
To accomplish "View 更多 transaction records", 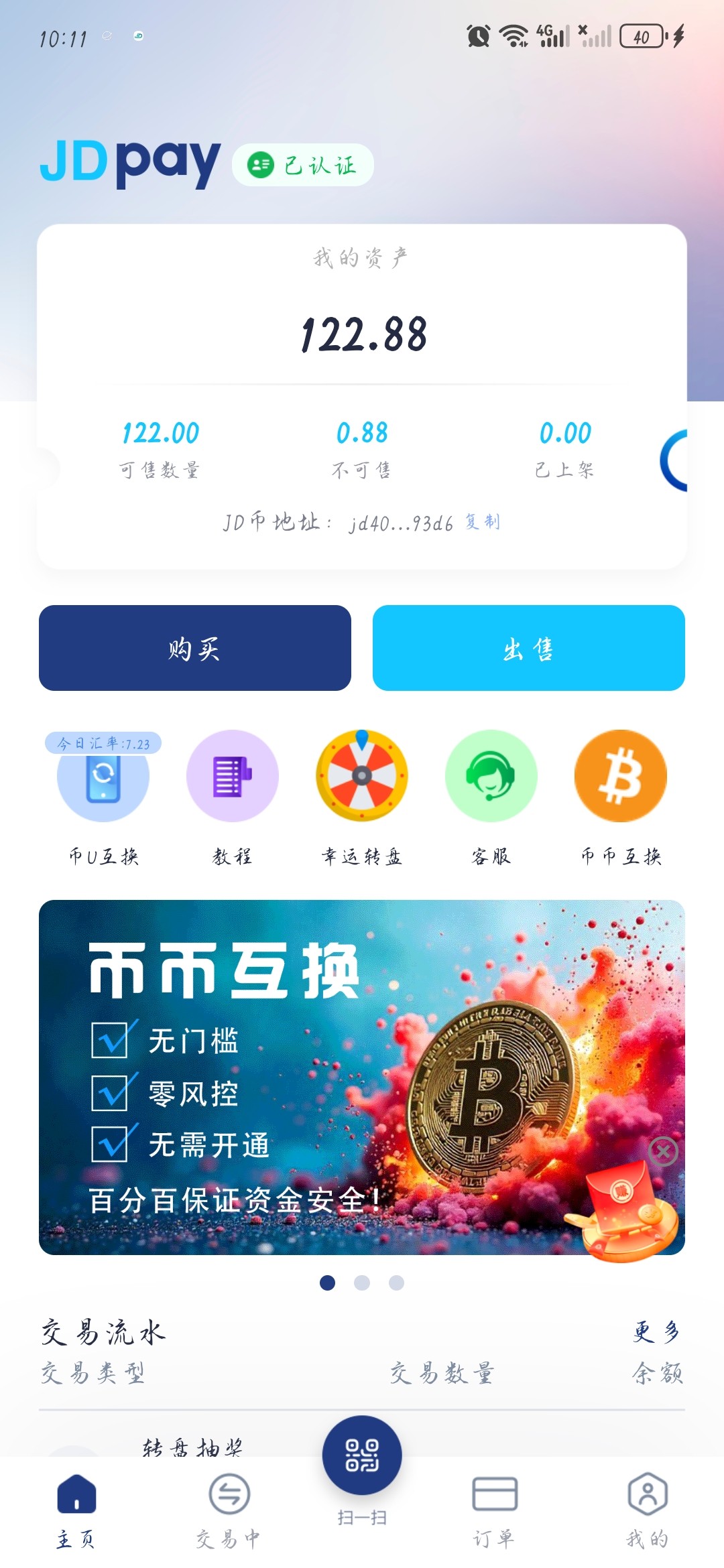I will coord(656,1331).
